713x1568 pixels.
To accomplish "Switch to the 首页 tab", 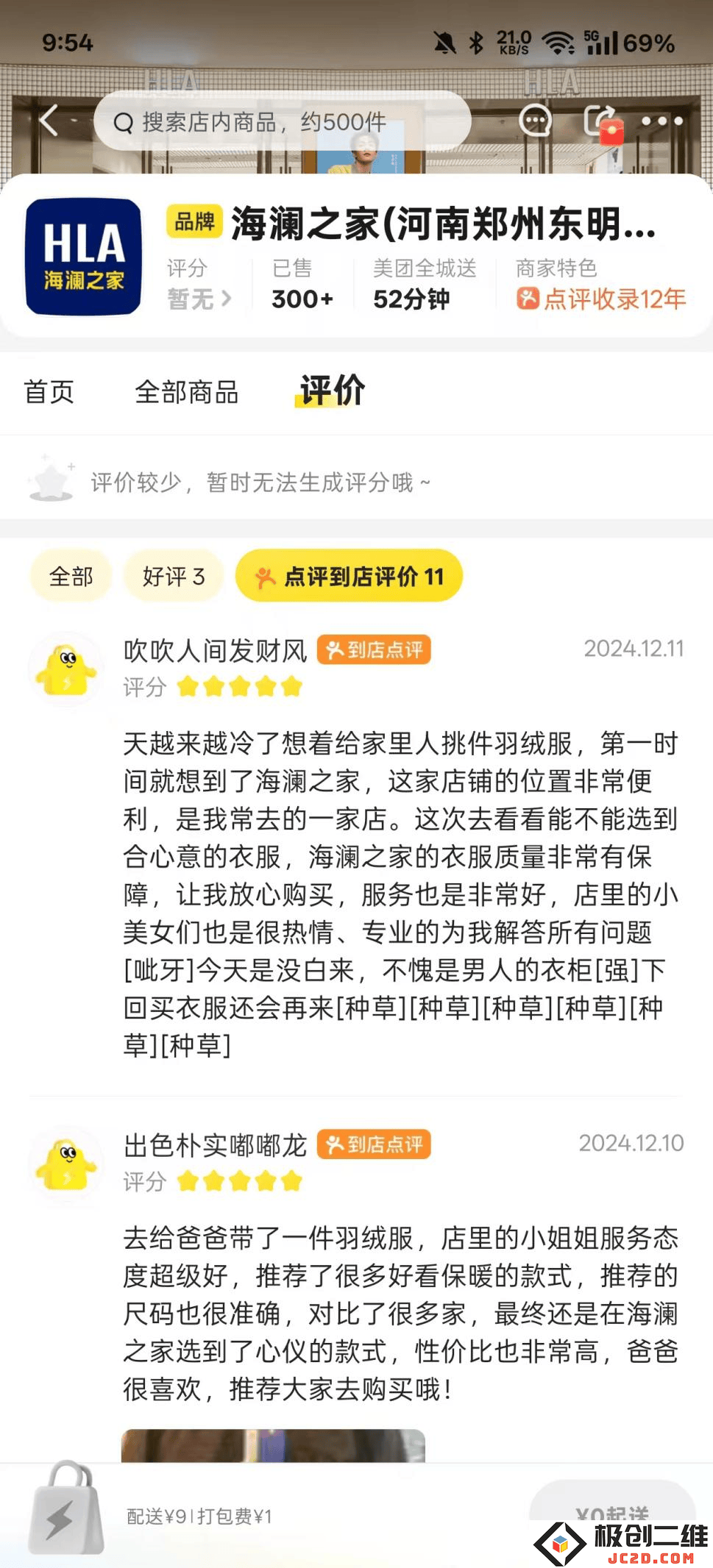I will [49, 392].
